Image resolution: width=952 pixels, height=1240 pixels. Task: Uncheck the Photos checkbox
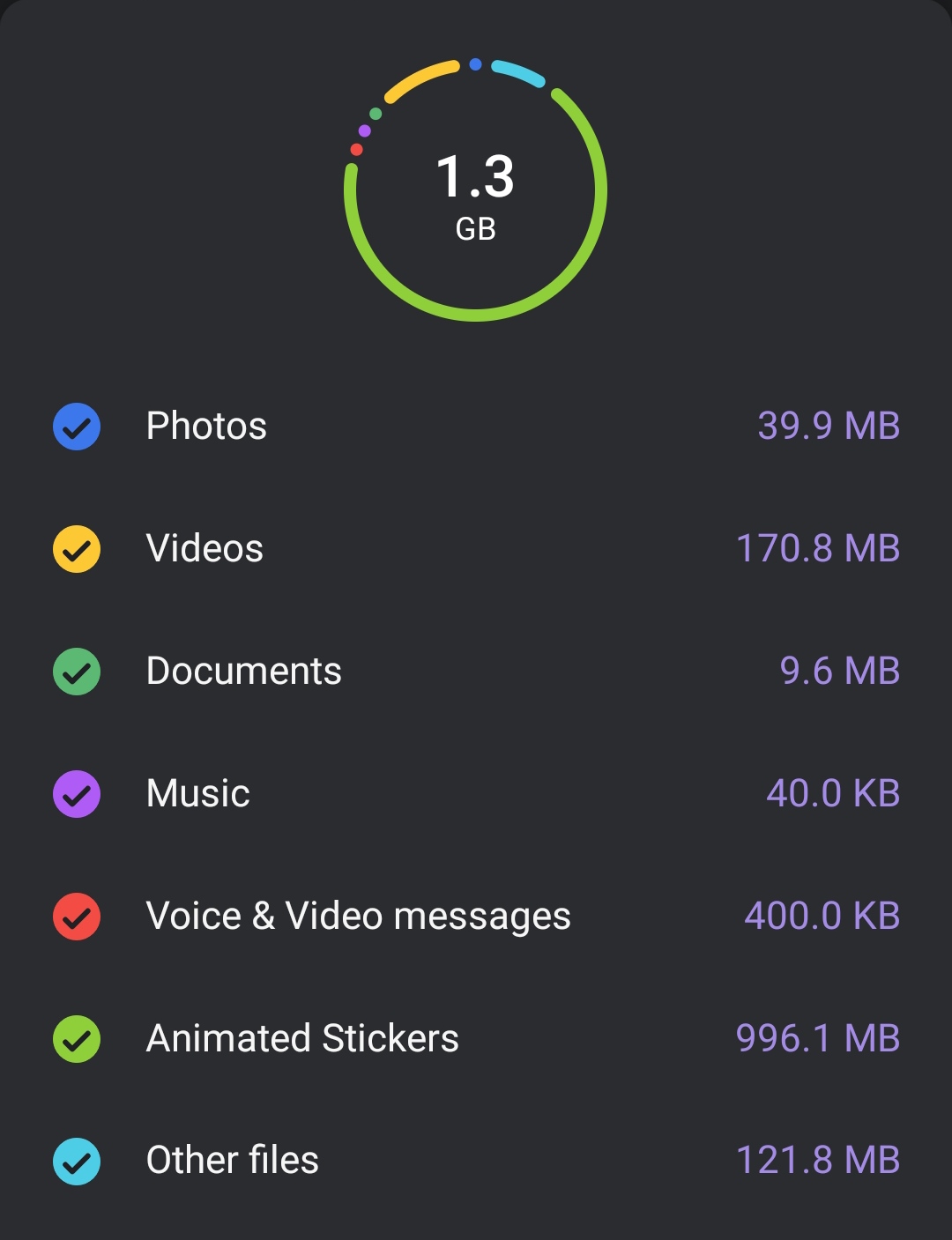pos(77,427)
